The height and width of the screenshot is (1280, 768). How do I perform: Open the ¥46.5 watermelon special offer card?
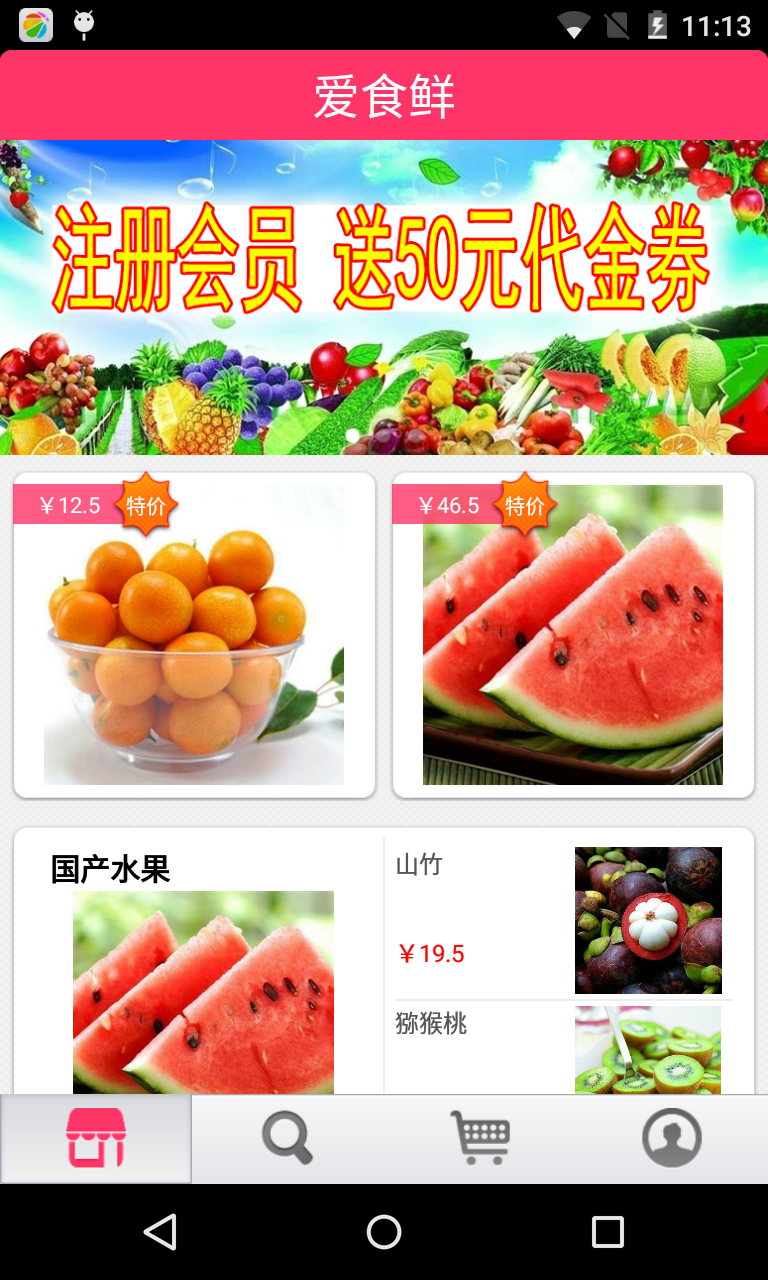pyautogui.click(x=573, y=635)
